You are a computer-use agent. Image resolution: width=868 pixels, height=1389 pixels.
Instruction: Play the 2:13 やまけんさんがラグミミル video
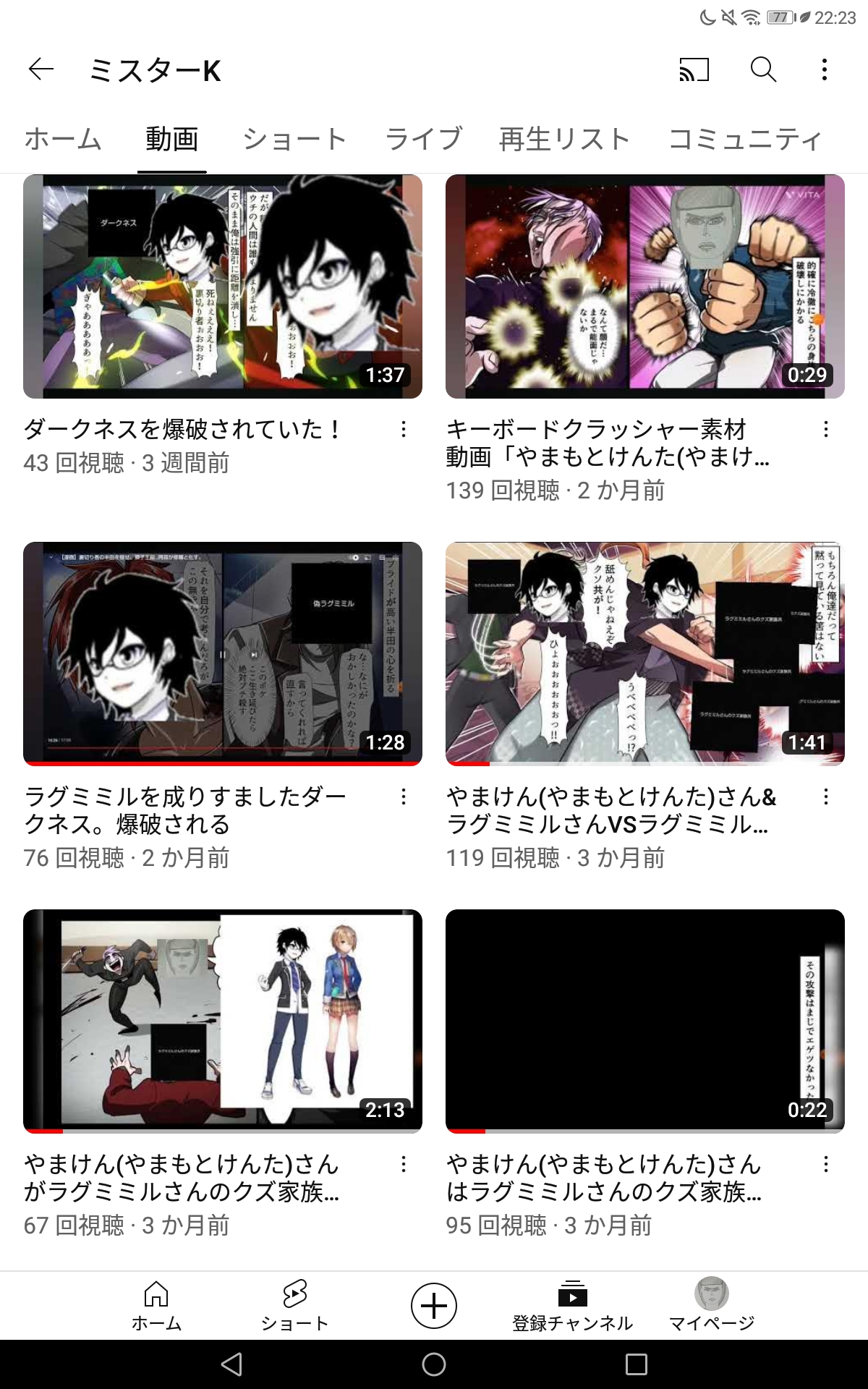tap(223, 1021)
